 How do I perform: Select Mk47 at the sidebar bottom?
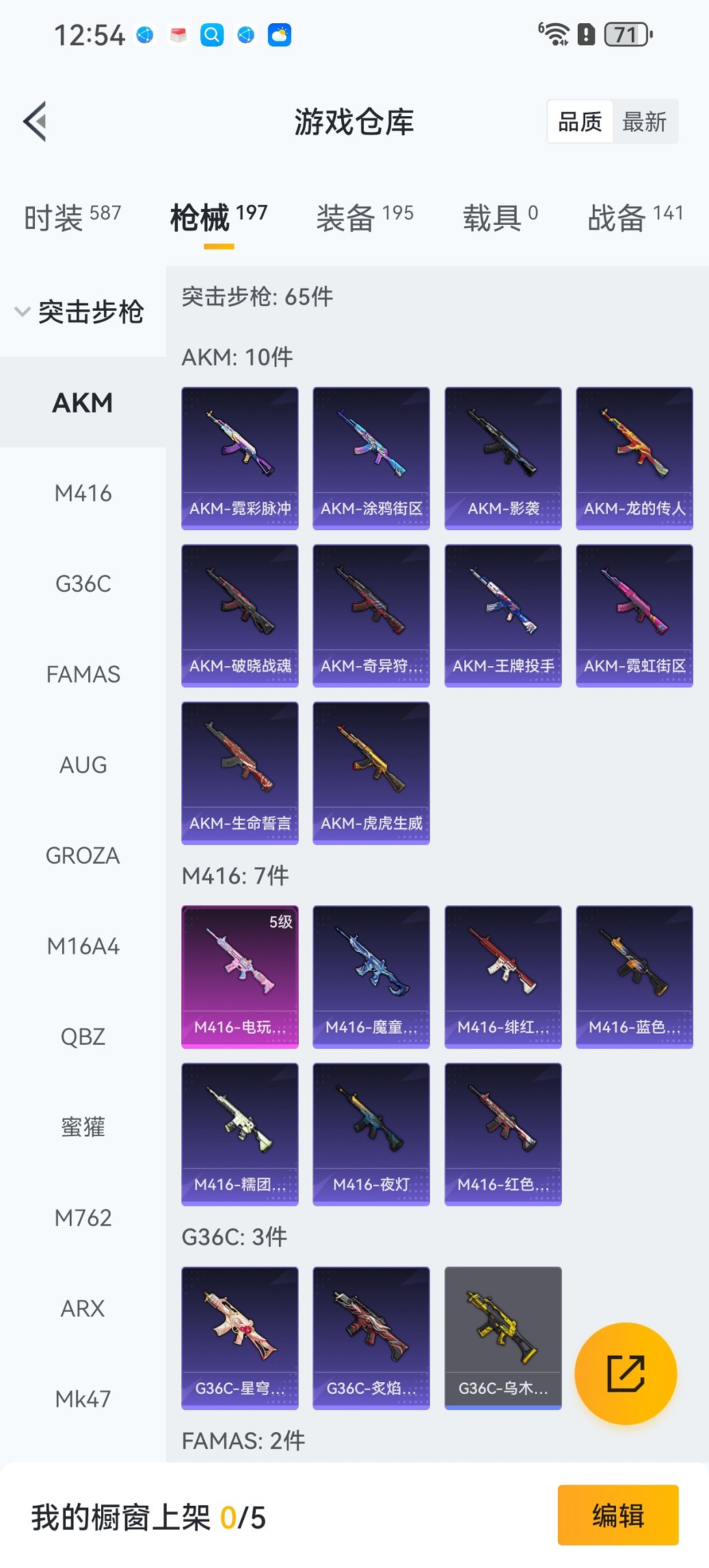point(83,1397)
